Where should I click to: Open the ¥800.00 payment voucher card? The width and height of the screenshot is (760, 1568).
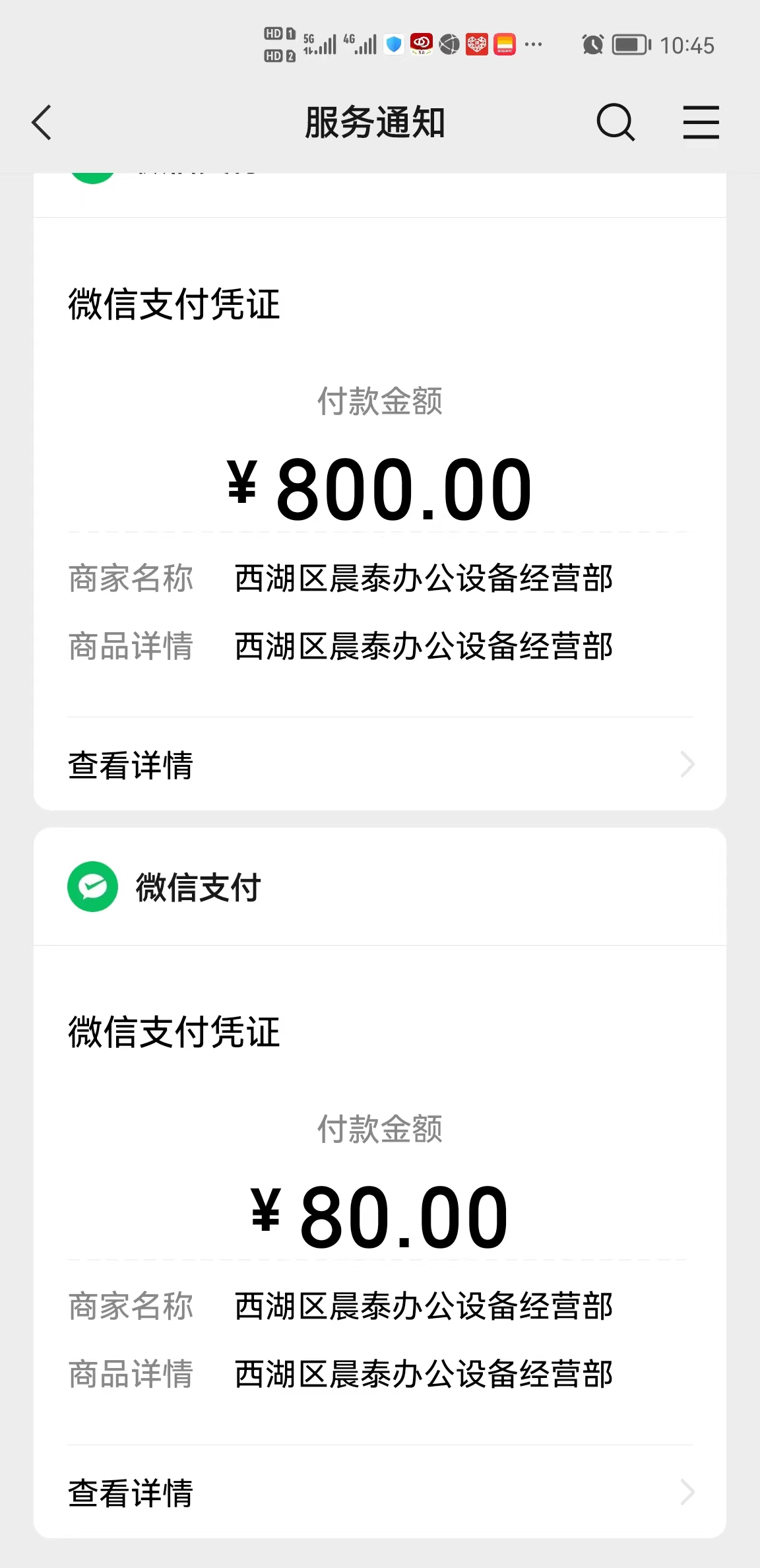380,467
